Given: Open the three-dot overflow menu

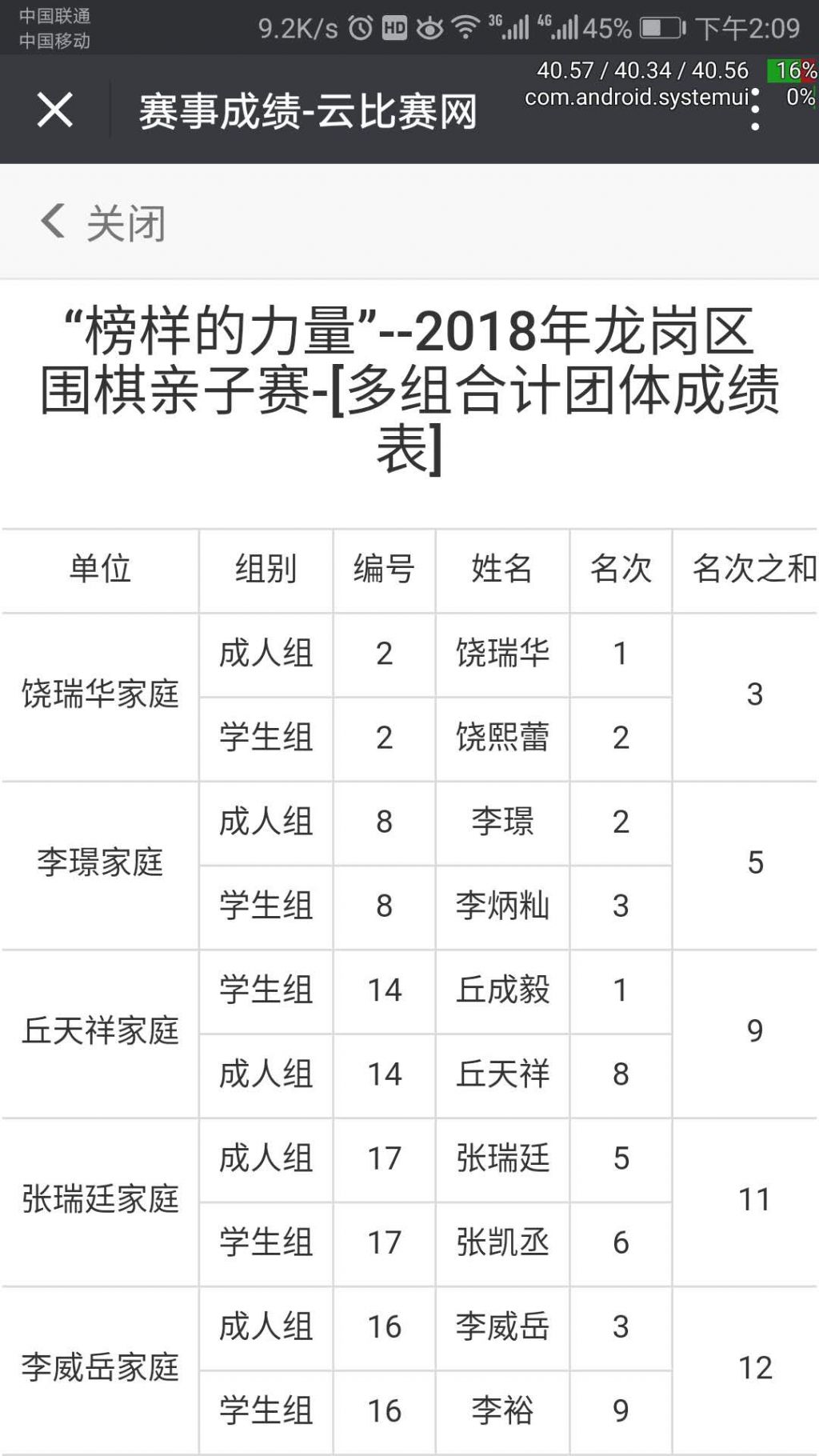Looking at the screenshot, I should pyautogui.click(x=755, y=110).
